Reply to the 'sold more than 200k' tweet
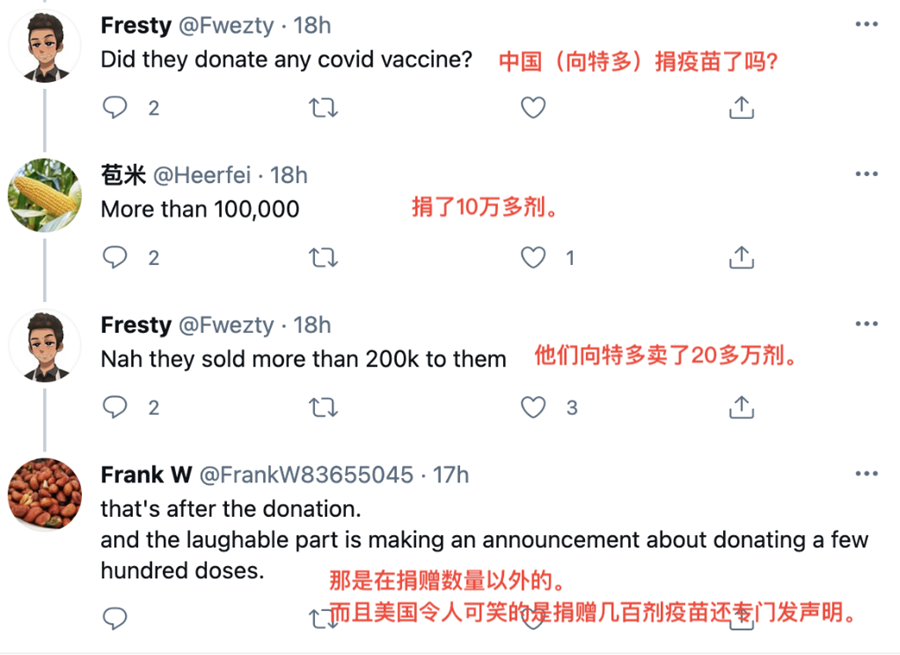Screen dimensions: 900x655 point(116,407)
